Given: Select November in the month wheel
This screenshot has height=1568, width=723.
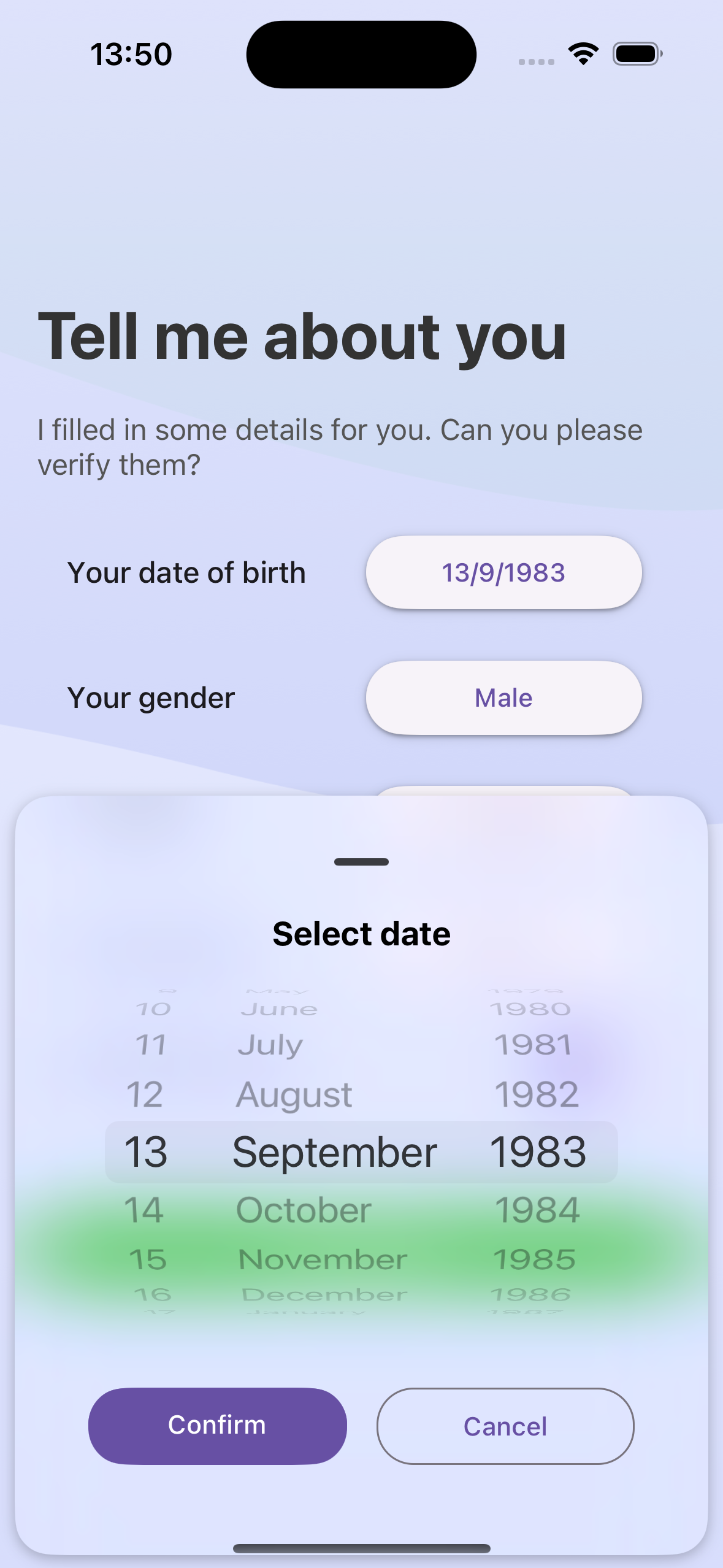Looking at the screenshot, I should coord(323,1259).
